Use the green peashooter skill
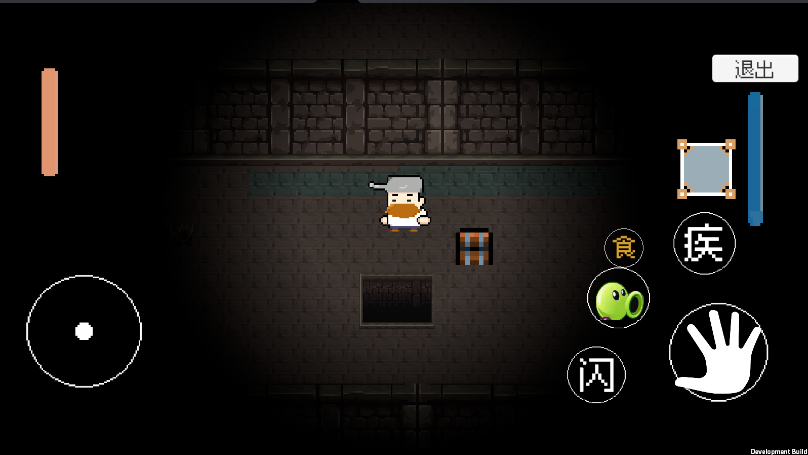This screenshot has width=808, height=455. pyautogui.click(x=618, y=298)
